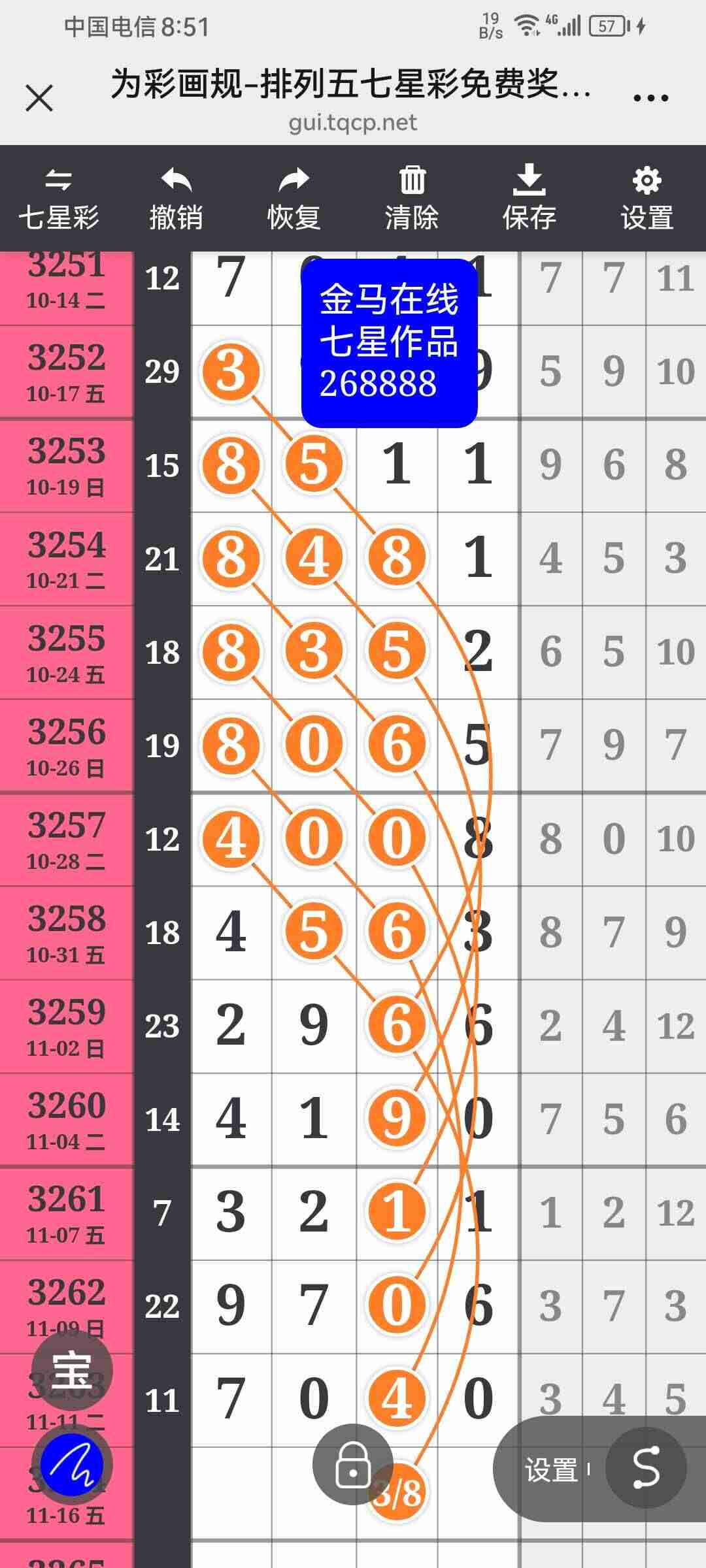Save the chart with 保存
This screenshot has width=706, height=1568.
(529, 199)
